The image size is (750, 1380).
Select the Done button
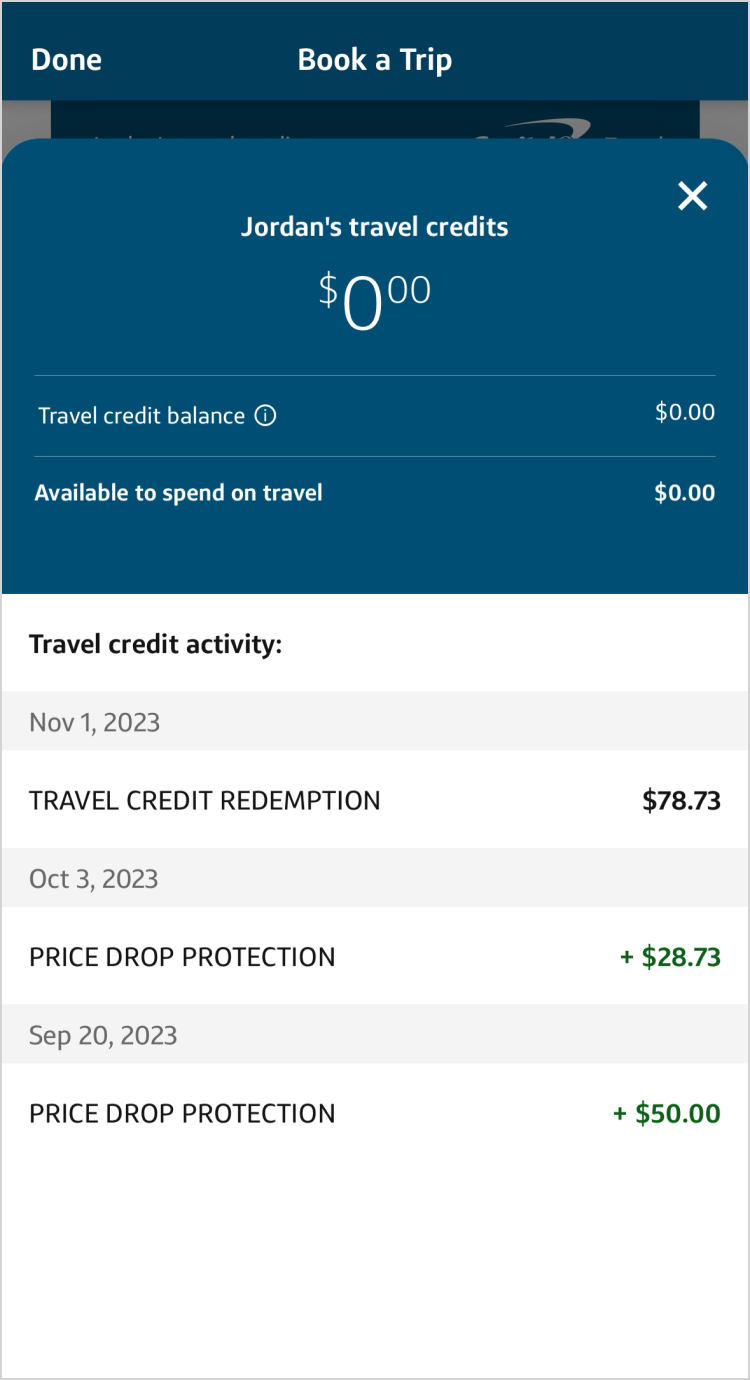click(x=66, y=59)
